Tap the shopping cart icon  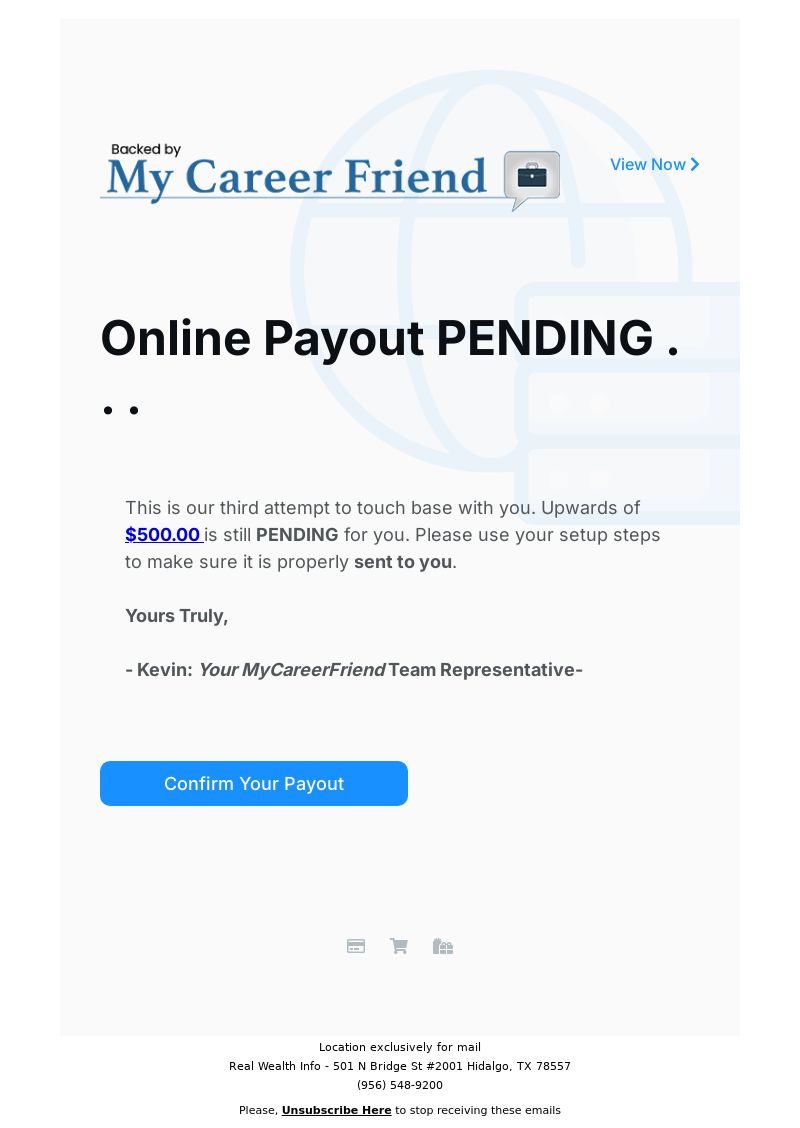point(399,946)
